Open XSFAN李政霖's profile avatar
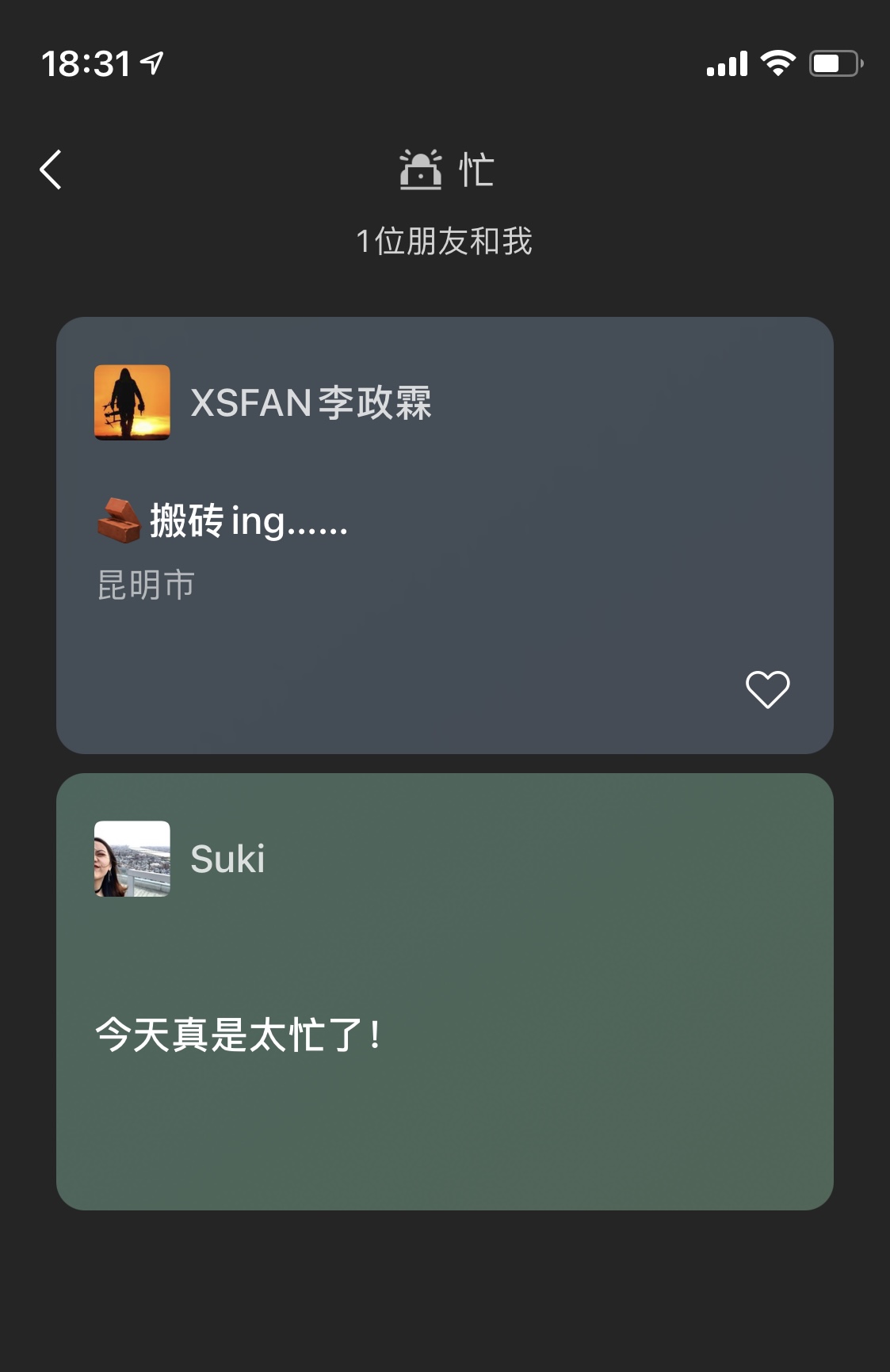 [x=132, y=402]
